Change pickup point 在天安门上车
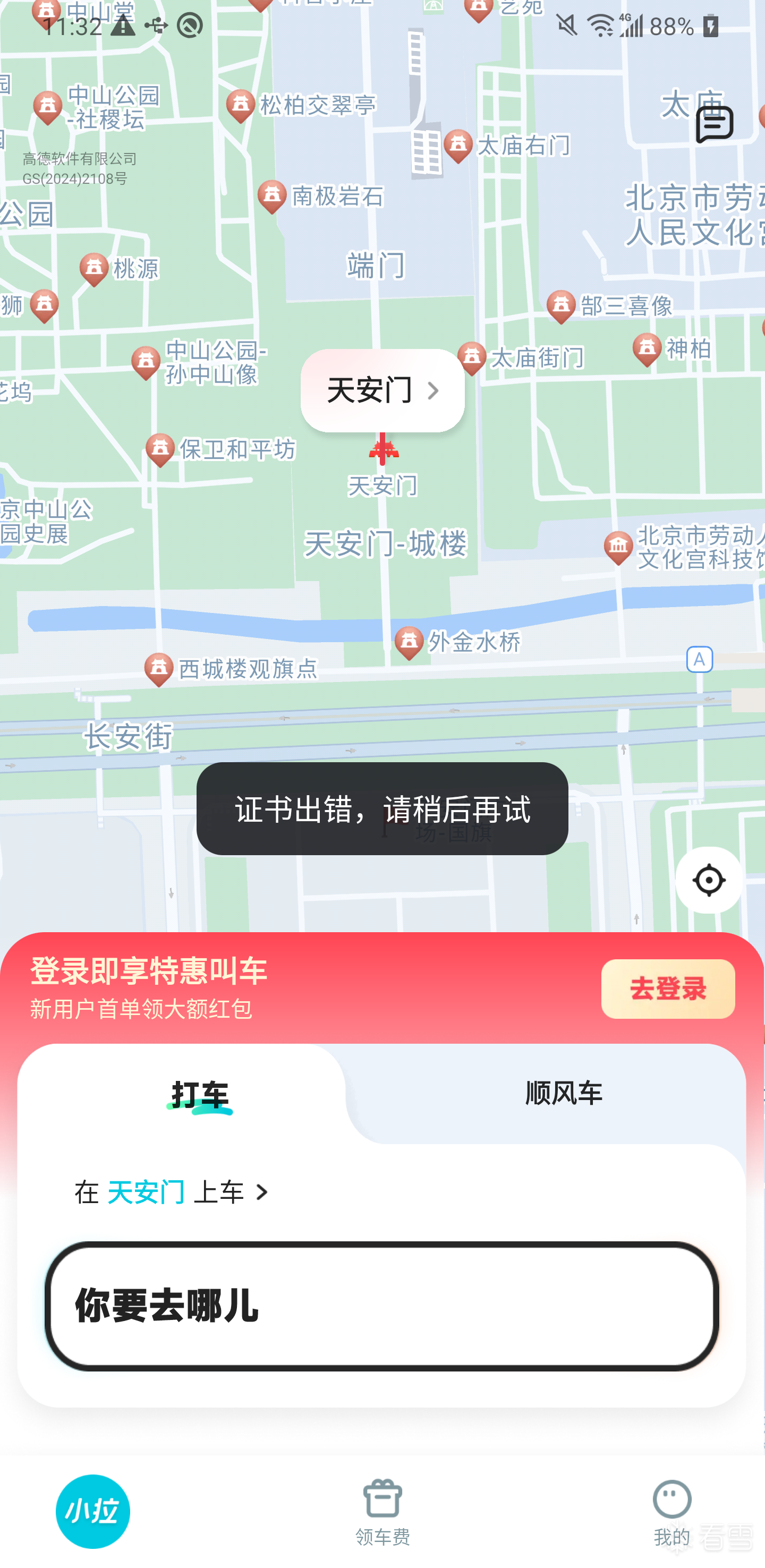The height and width of the screenshot is (1568, 765). 171,1192
